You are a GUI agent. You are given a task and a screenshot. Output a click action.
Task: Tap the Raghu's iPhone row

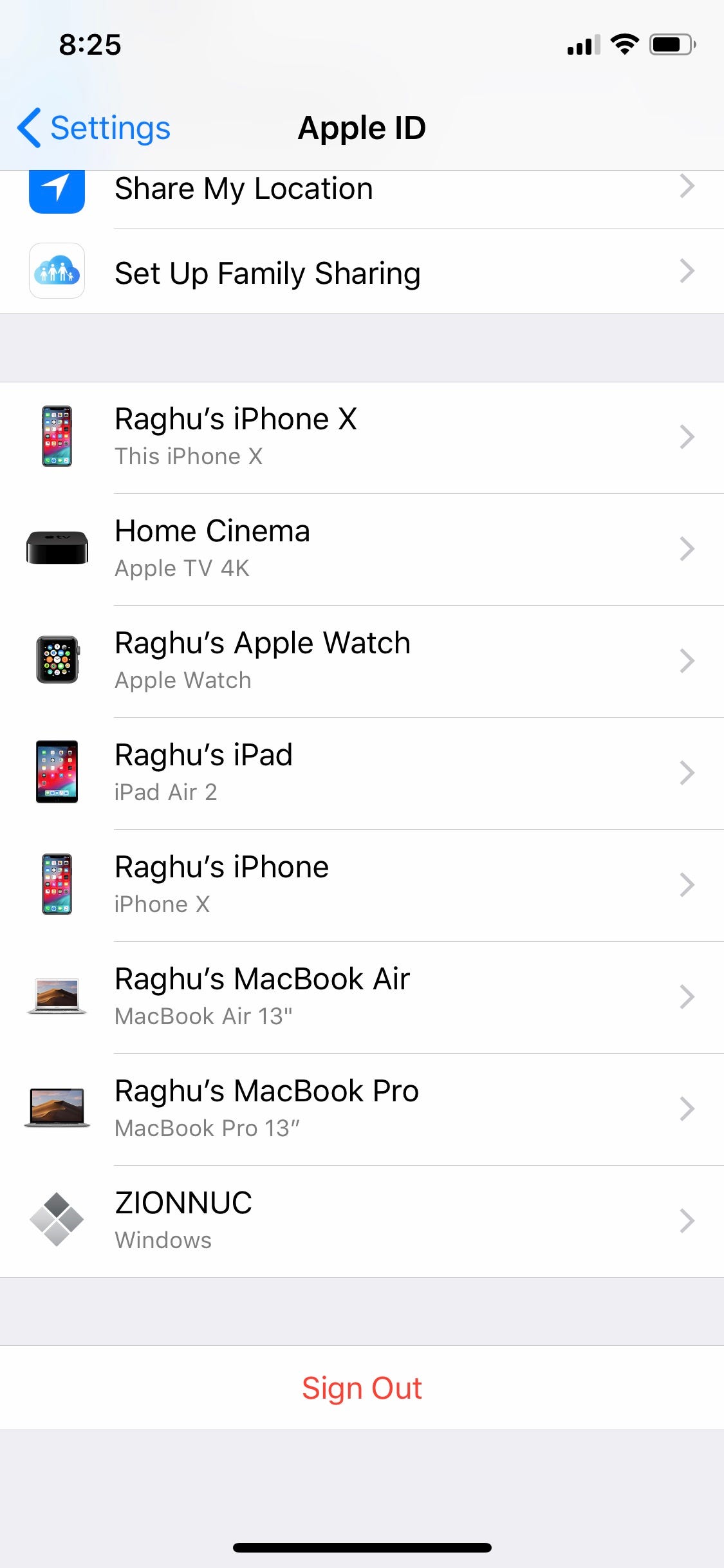[x=362, y=885]
